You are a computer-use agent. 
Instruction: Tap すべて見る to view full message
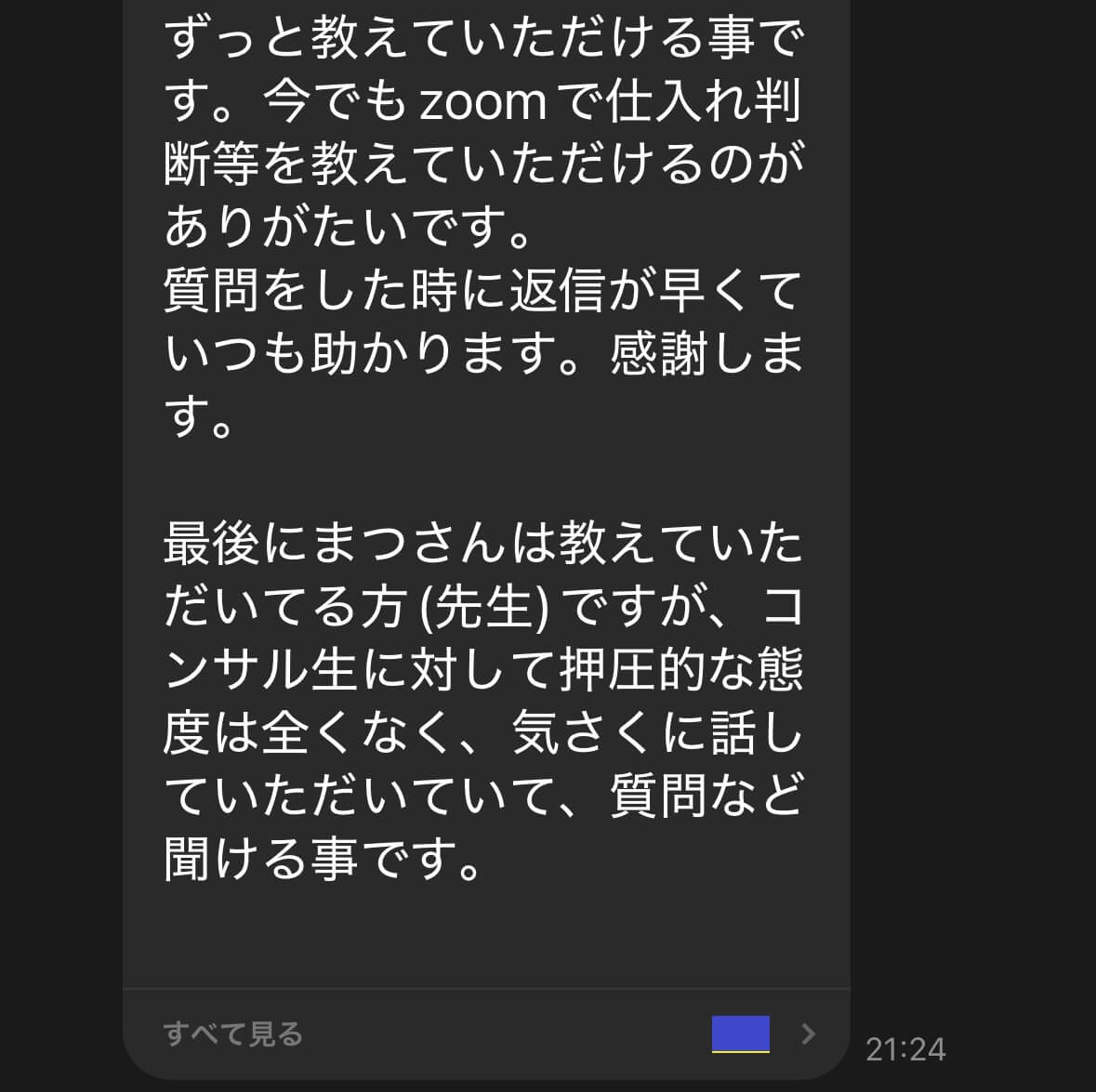point(232,1033)
